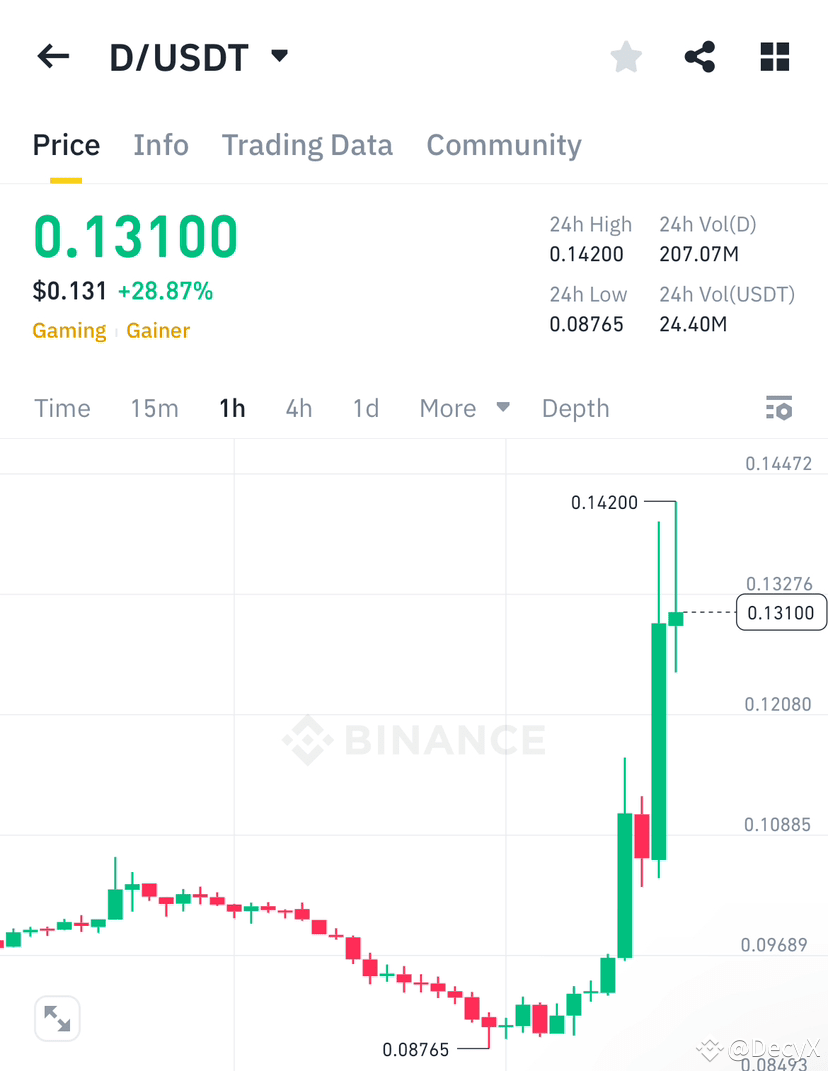
Task: Switch to the Info tab
Action: click(161, 145)
